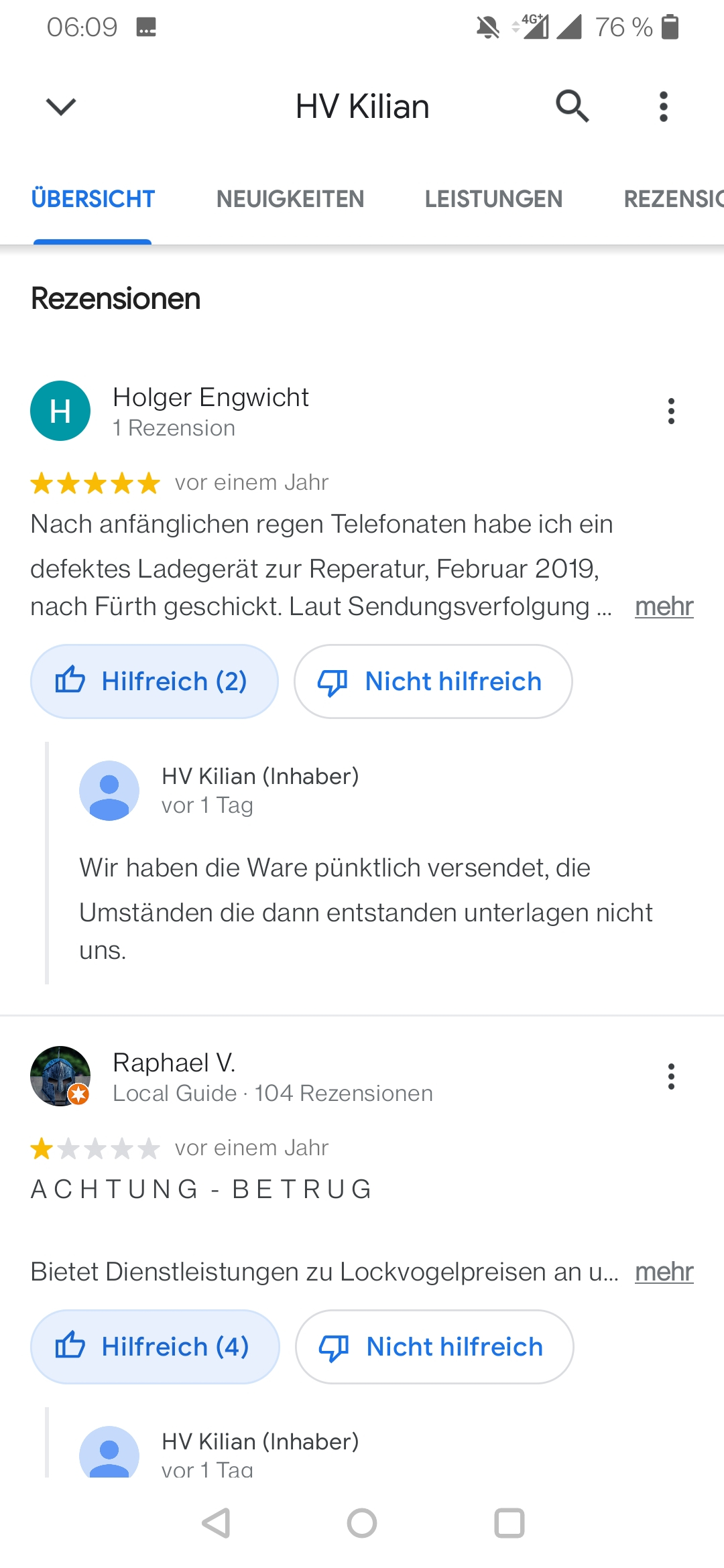
Task: Go back using system navigation button
Action: pyautogui.click(x=217, y=1523)
